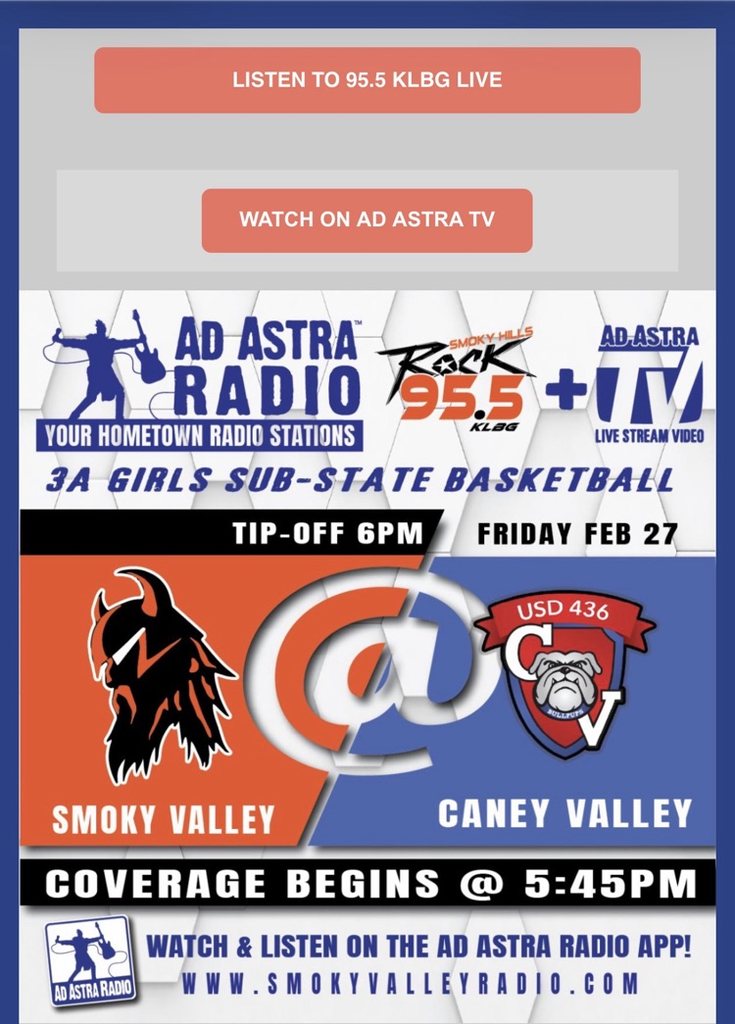735x1024 pixels.
Task: Open Watch on Ad Astra TV
Action: (x=367, y=220)
